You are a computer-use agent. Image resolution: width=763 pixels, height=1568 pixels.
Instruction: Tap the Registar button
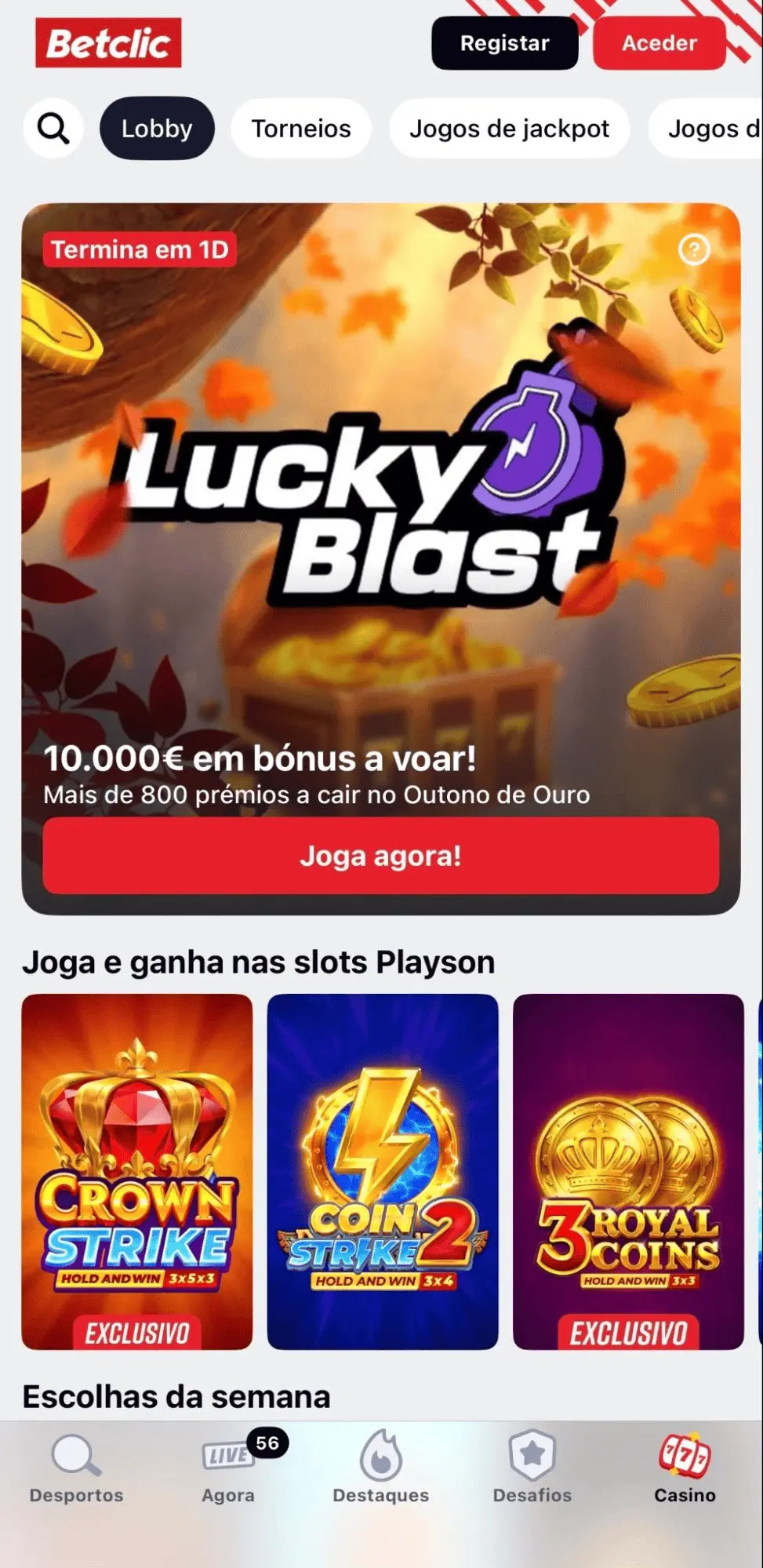(504, 43)
